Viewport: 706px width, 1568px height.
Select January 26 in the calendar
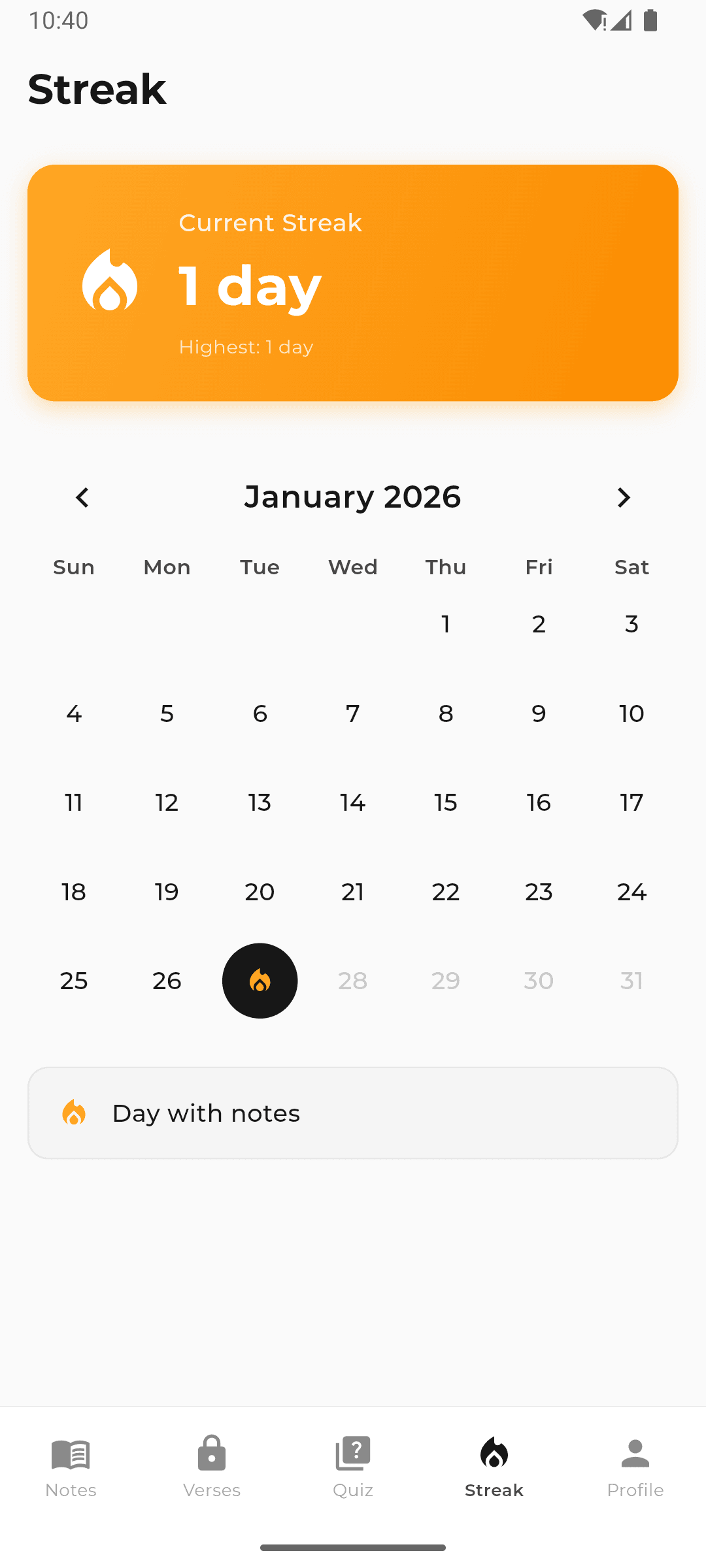point(167,981)
